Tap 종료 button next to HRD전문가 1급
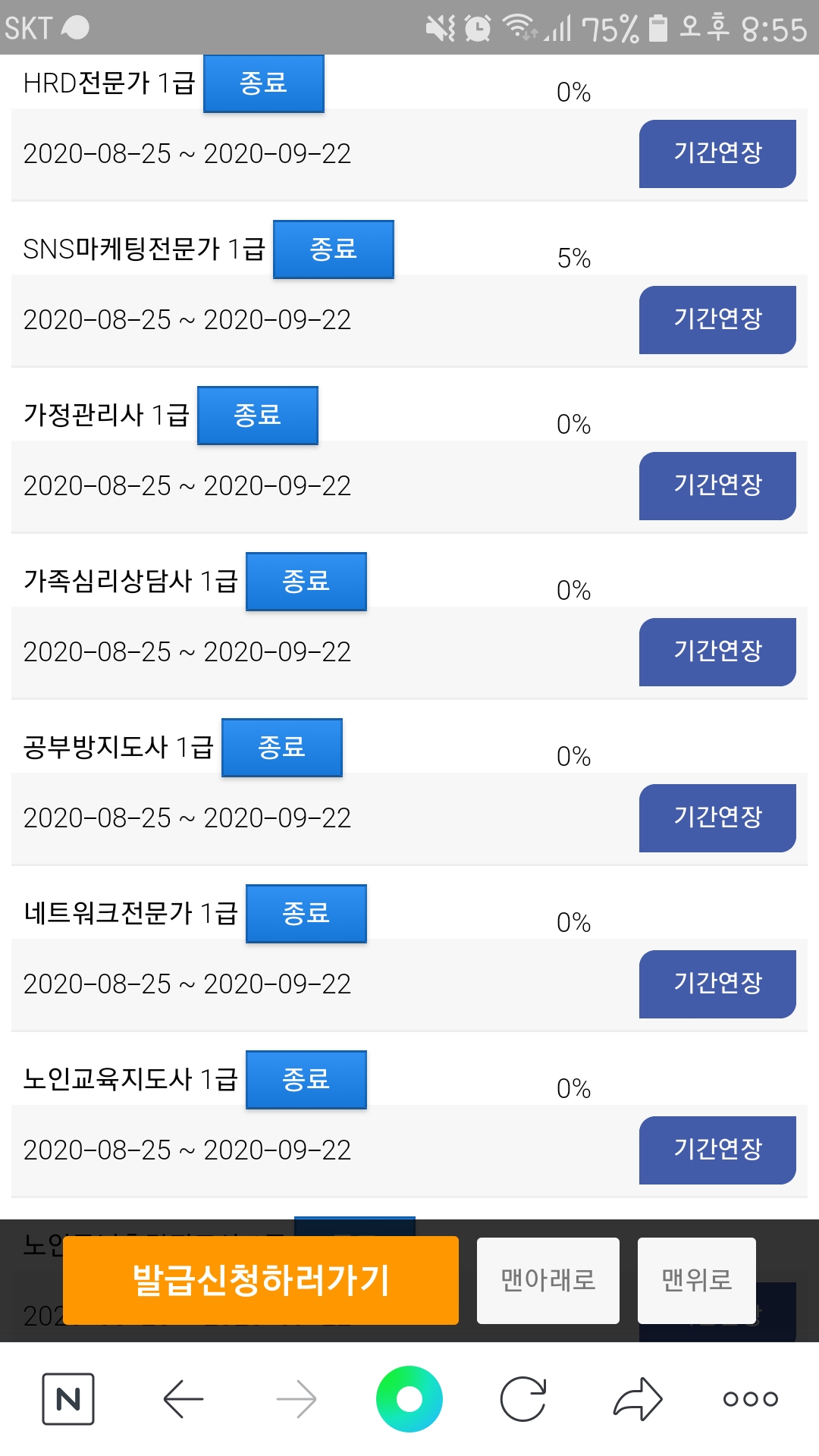Image resolution: width=819 pixels, height=1456 pixels. pyautogui.click(x=264, y=83)
